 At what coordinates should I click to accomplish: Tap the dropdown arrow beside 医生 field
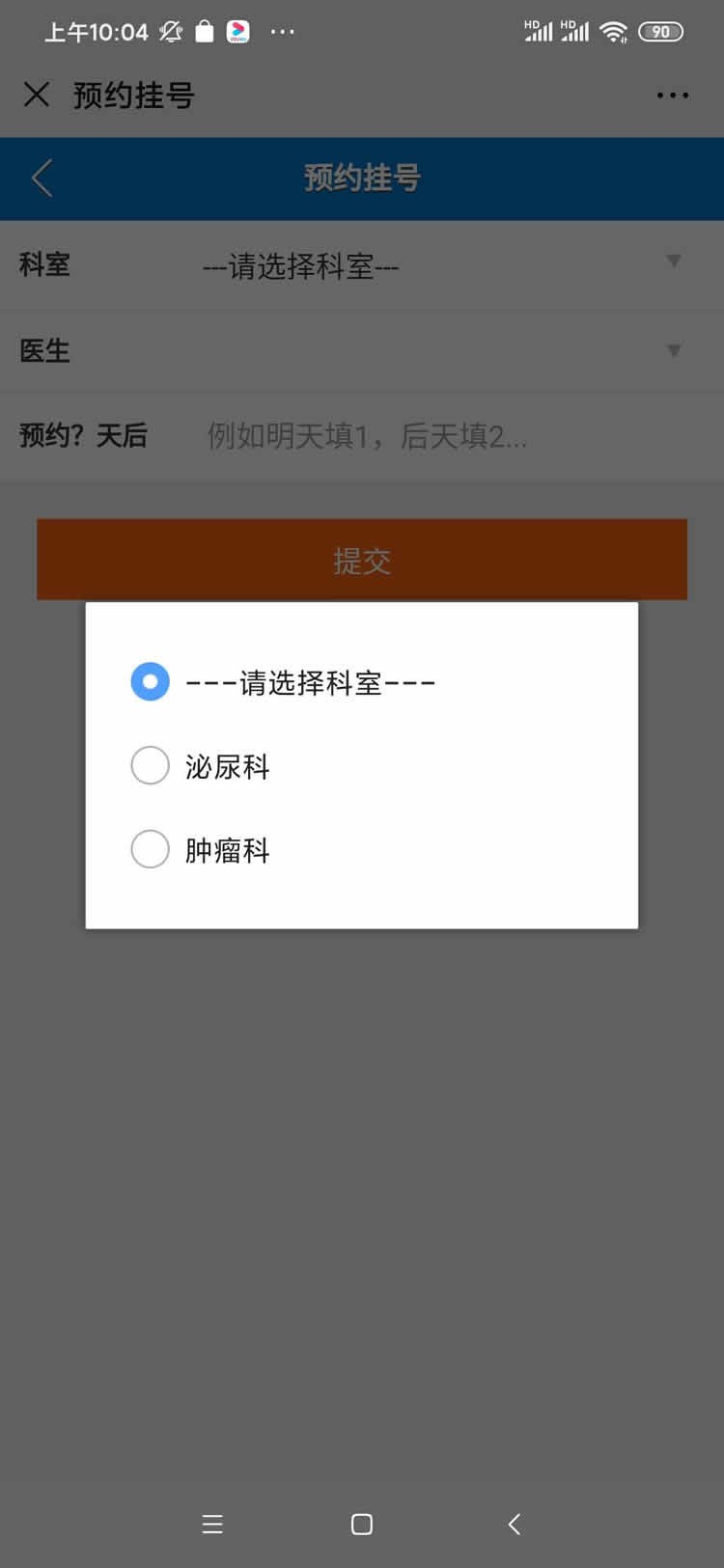click(x=674, y=350)
